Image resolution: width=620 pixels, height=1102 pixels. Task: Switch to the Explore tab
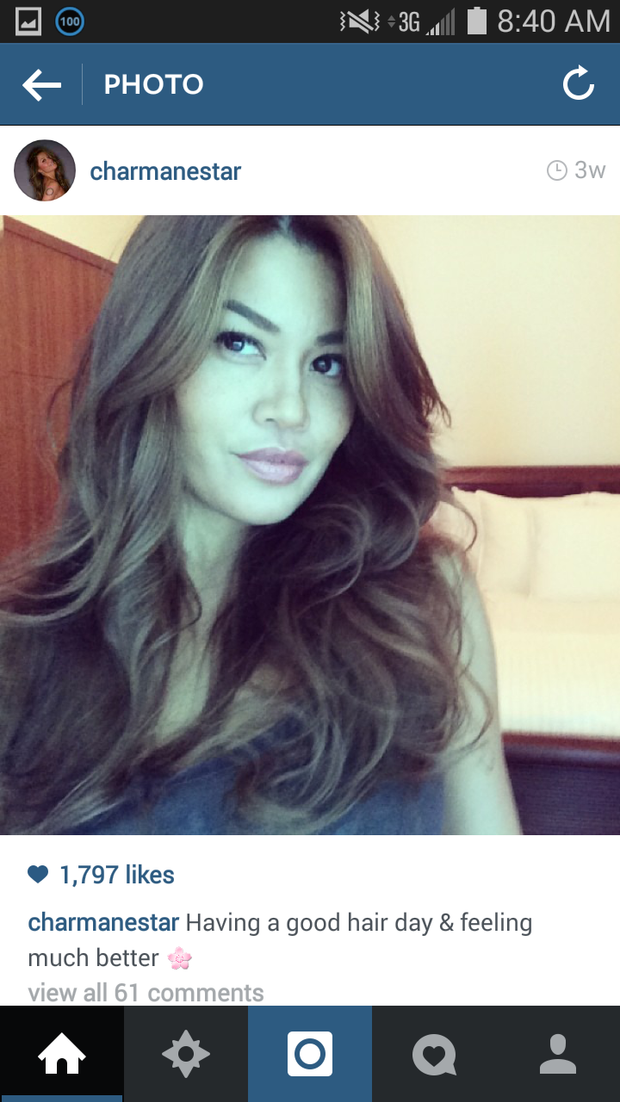coord(186,1055)
